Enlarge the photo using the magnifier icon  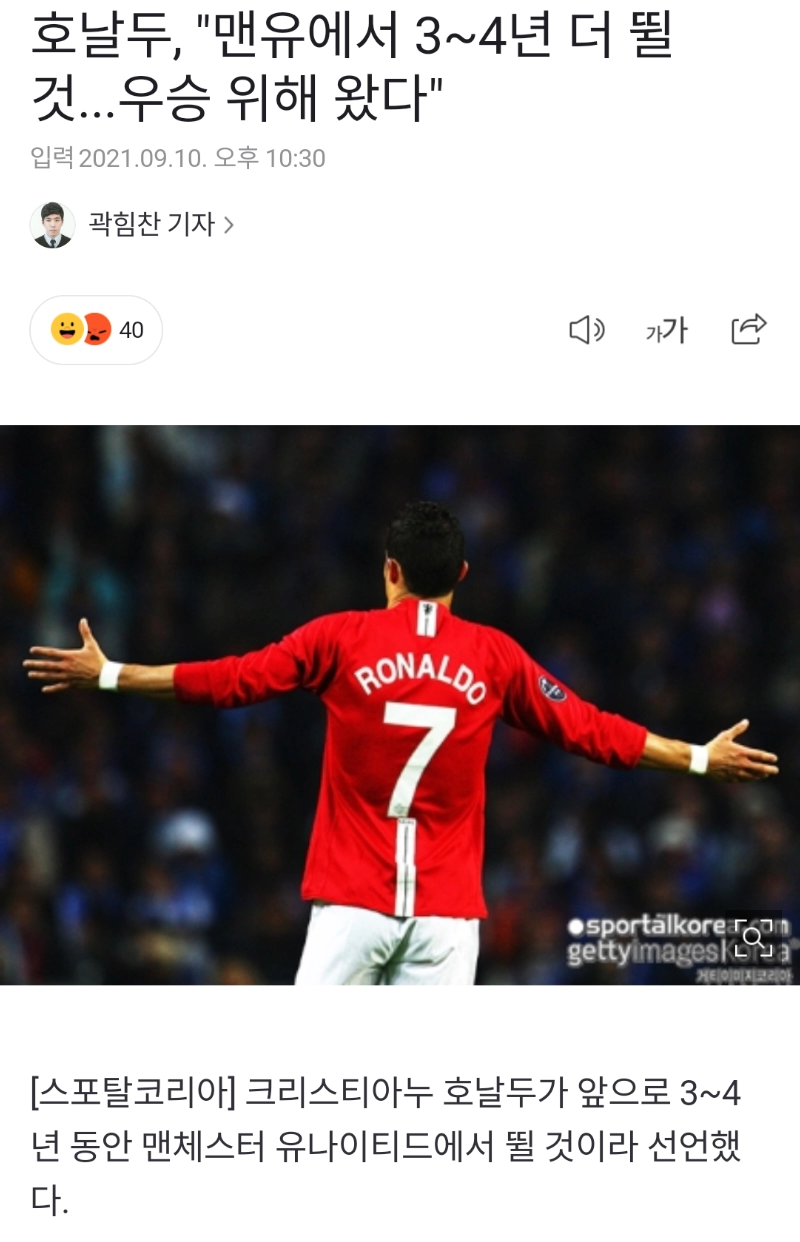point(753,937)
